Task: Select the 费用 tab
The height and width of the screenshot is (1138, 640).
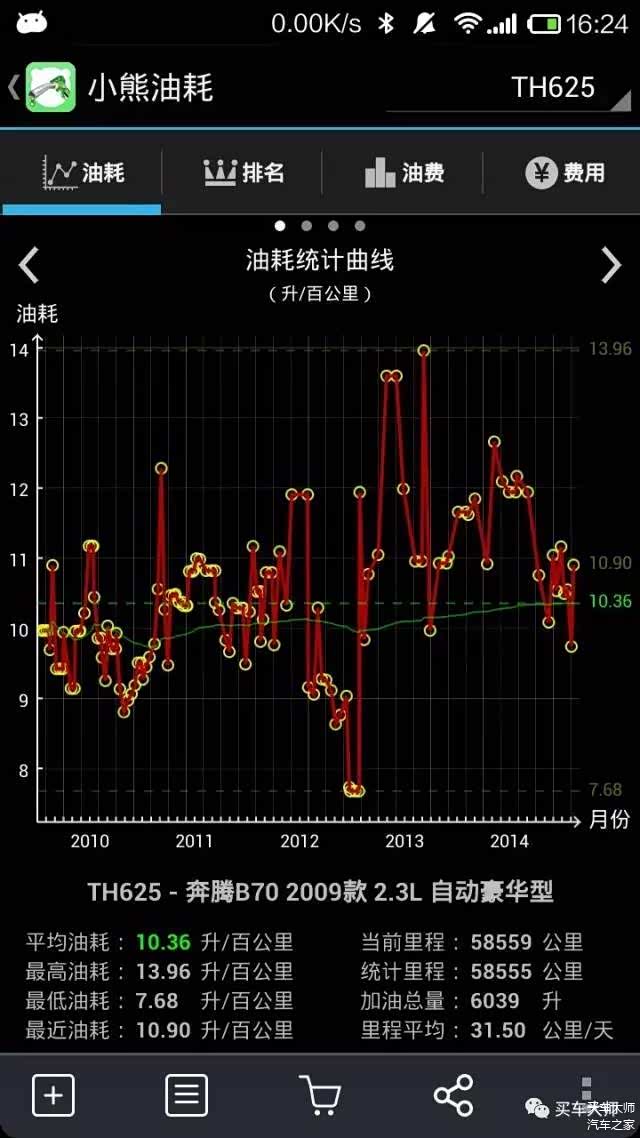Action: [x=564, y=173]
